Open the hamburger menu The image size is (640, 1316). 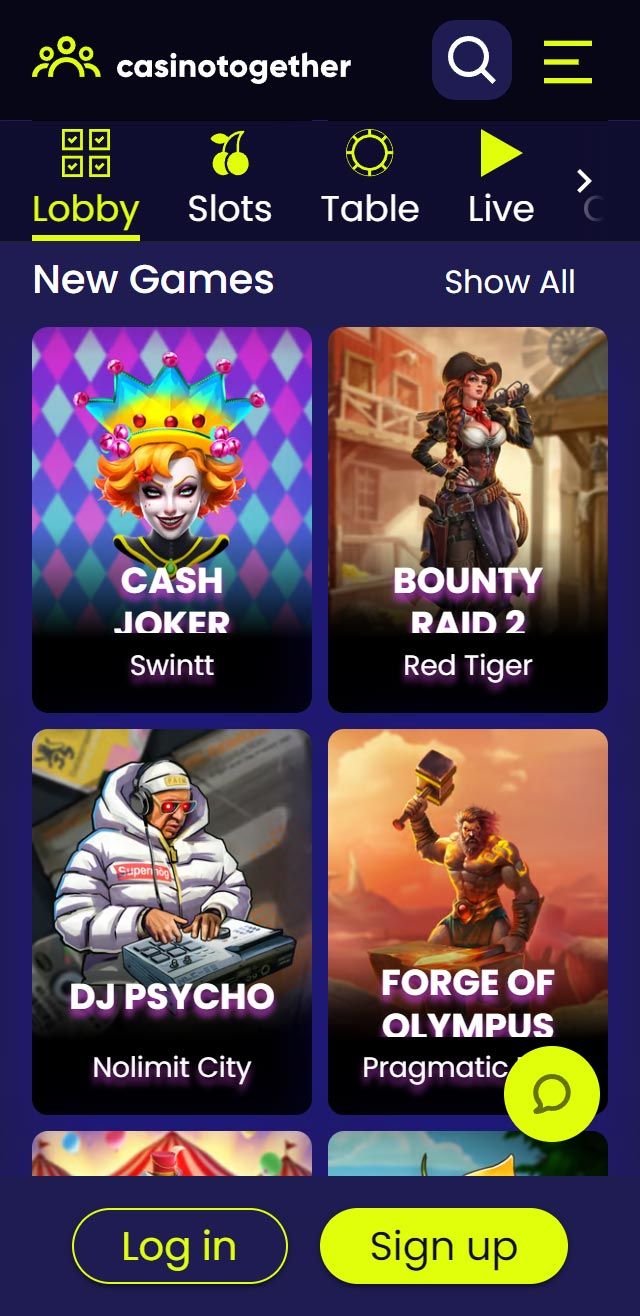[x=568, y=61]
